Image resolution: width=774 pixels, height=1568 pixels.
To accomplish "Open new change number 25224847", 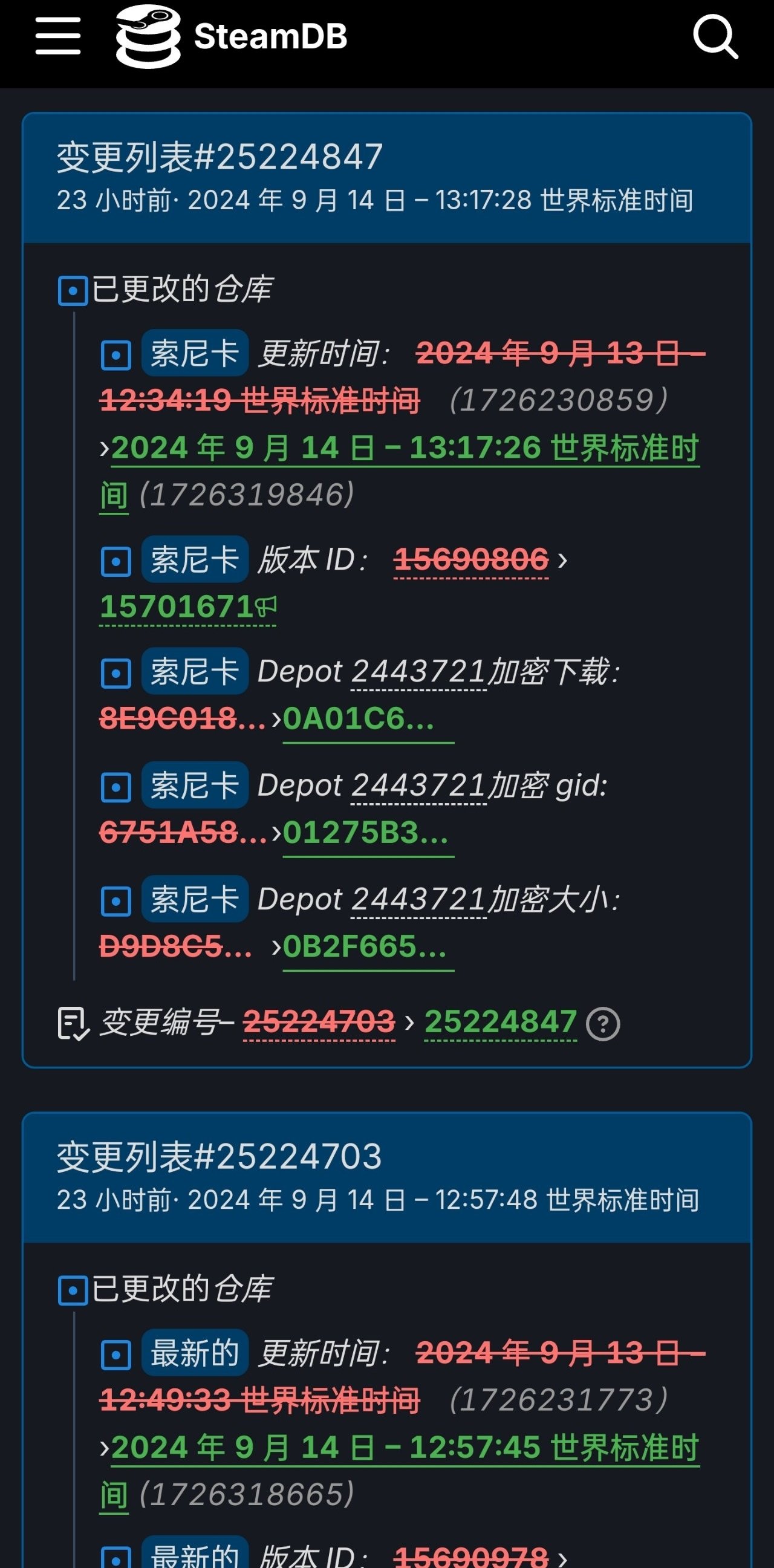I will [x=500, y=1022].
